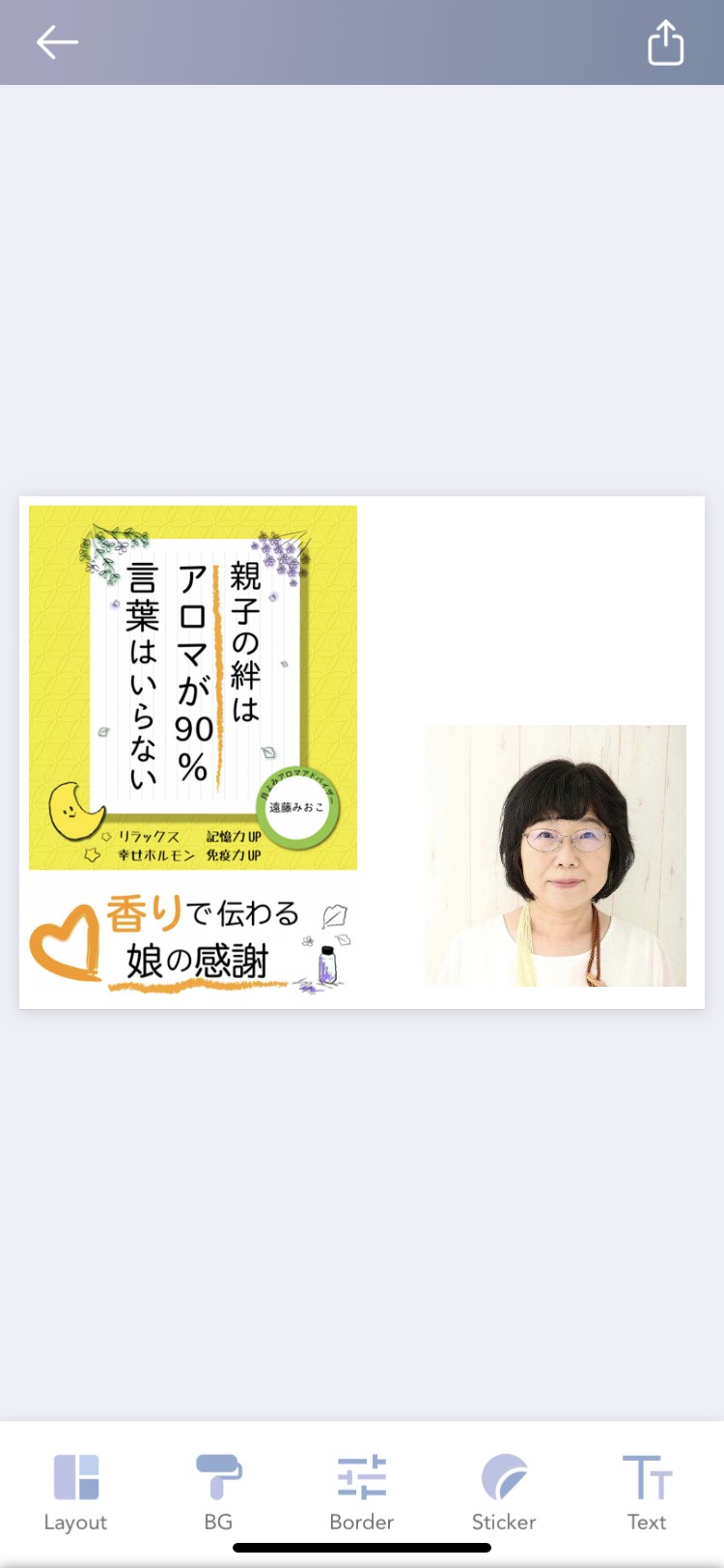This screenshot has height=1568, width=724.
Task: Go back using the top-left arrow
Action: pyautogui.click(x=57, y=42)
